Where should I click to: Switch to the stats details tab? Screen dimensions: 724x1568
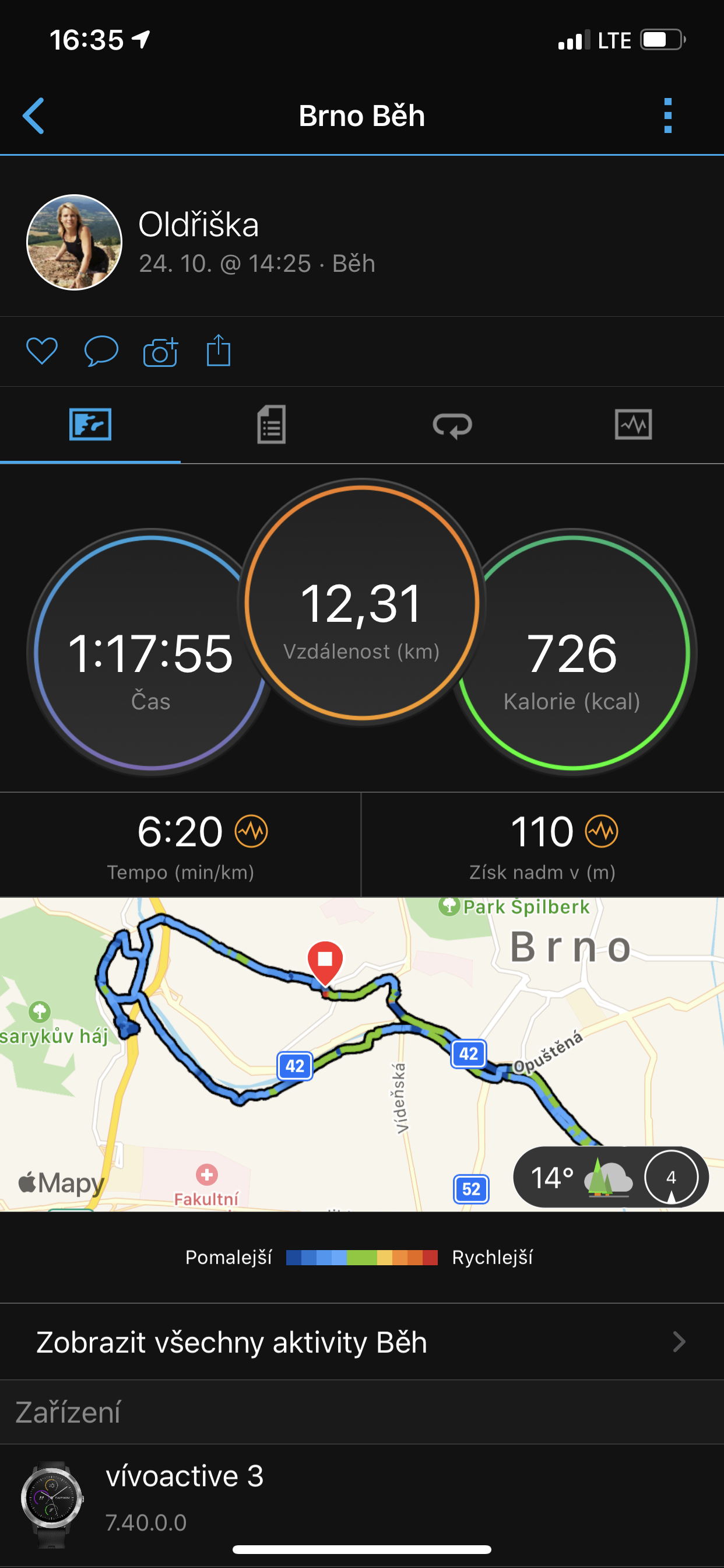271,425
